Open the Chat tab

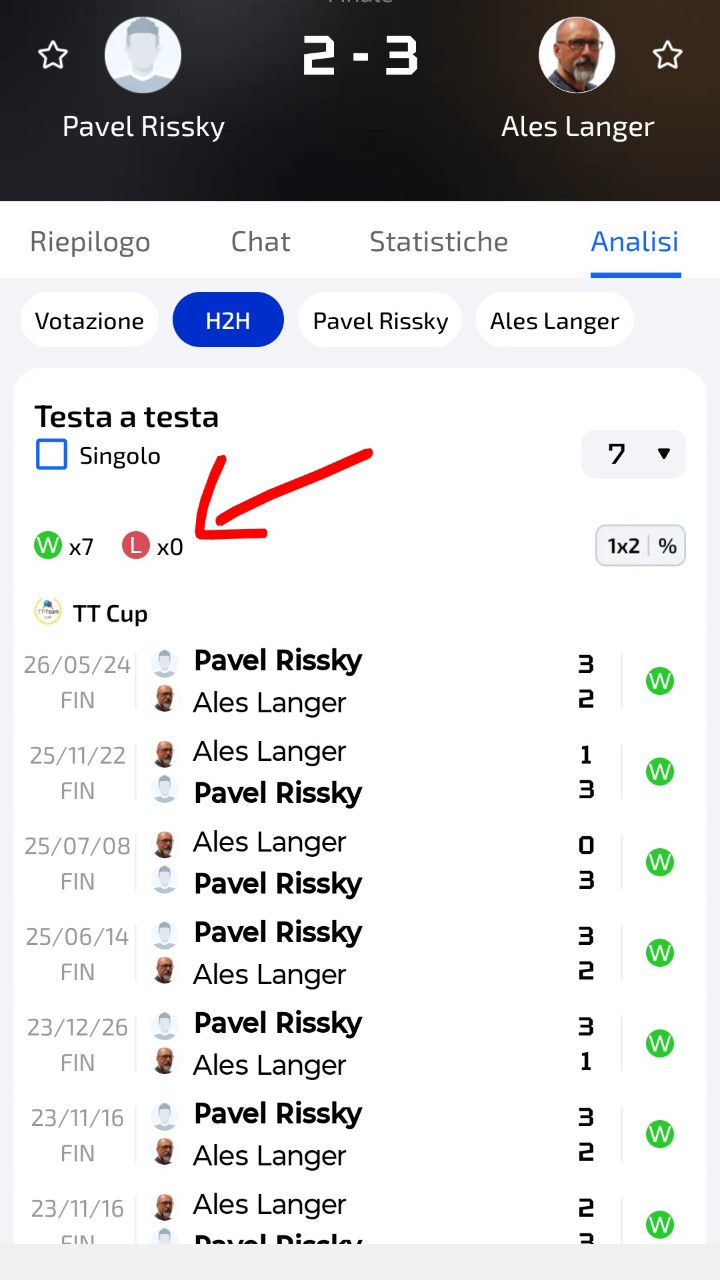click(261, 242)
